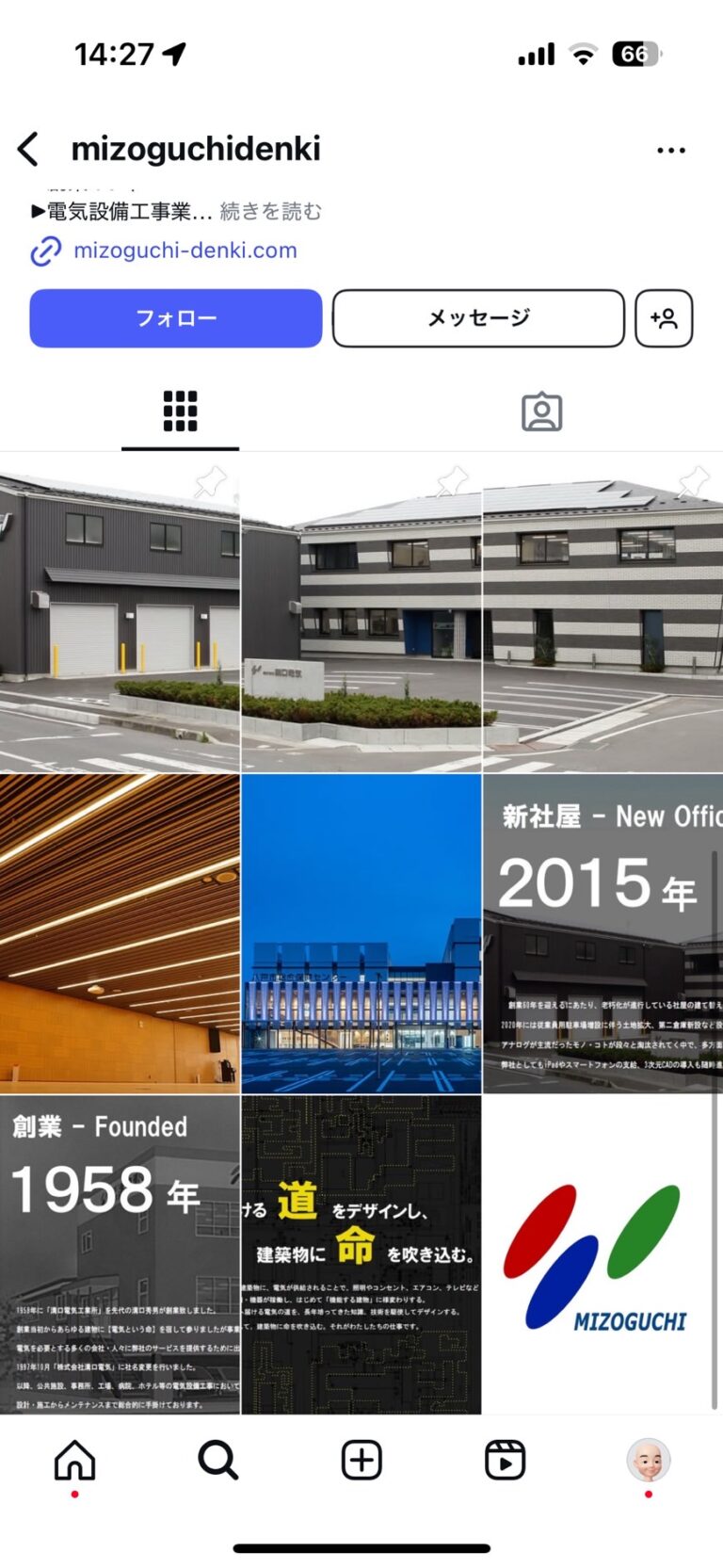Tap the フォロー button to follow
Screen dimensions: 723x1568
tap(176, 318)
